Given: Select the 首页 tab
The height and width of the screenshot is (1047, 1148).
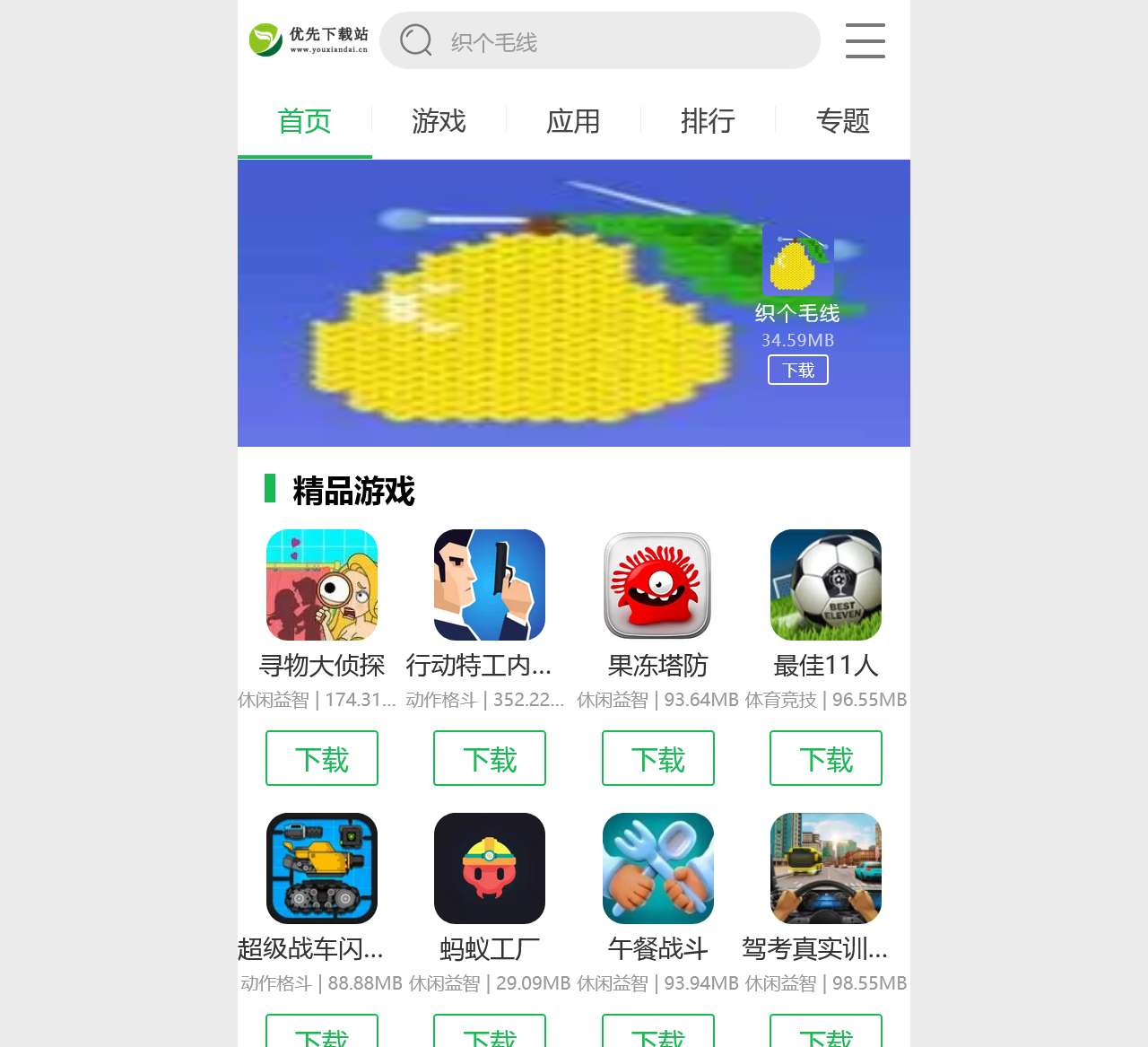Looking at the screenshot, I should [305, 121].
